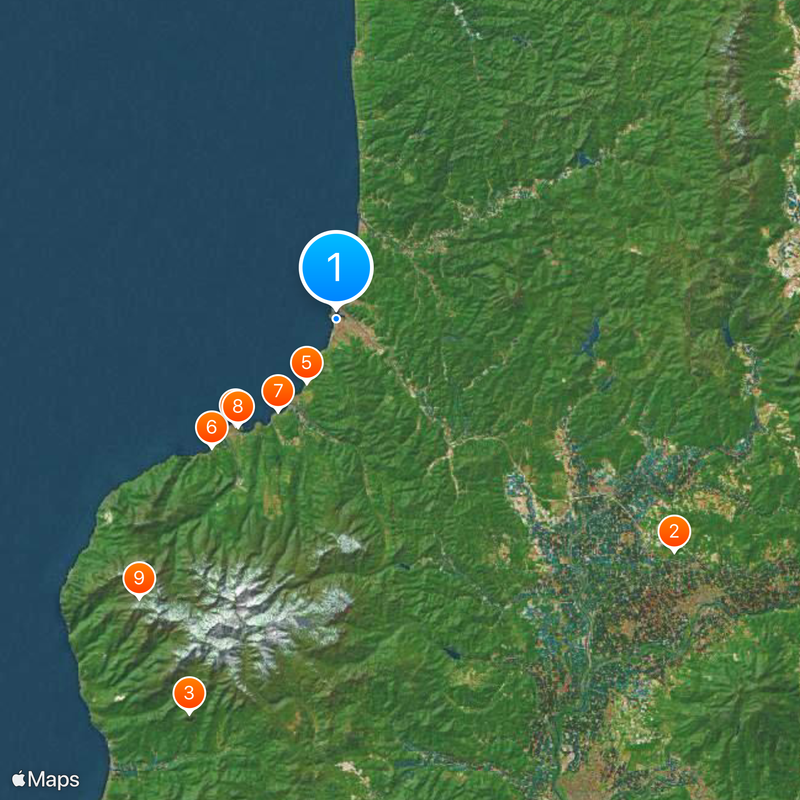
Task: Select the large blue pin numbered 1
Action: point(336,267)
